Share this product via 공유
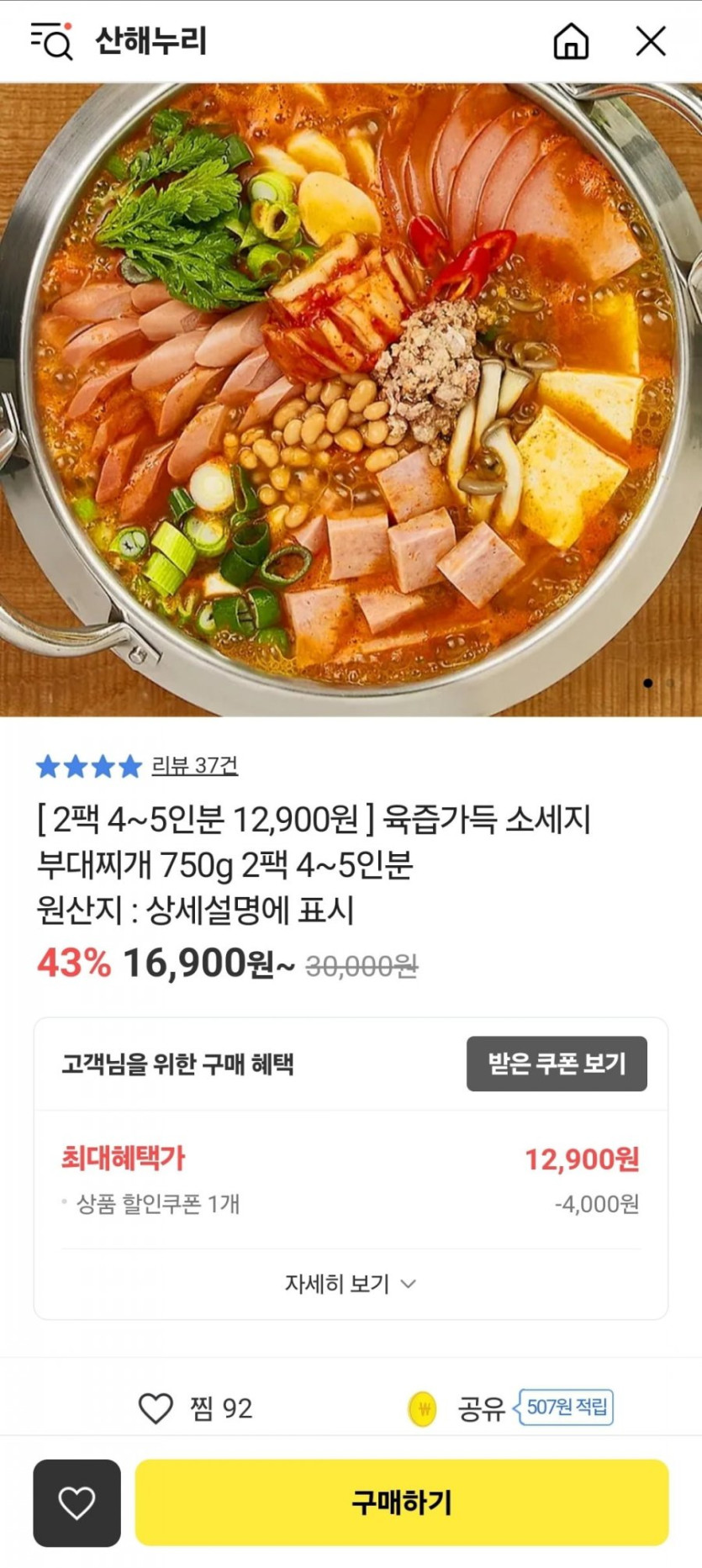 coord(480,1408)
